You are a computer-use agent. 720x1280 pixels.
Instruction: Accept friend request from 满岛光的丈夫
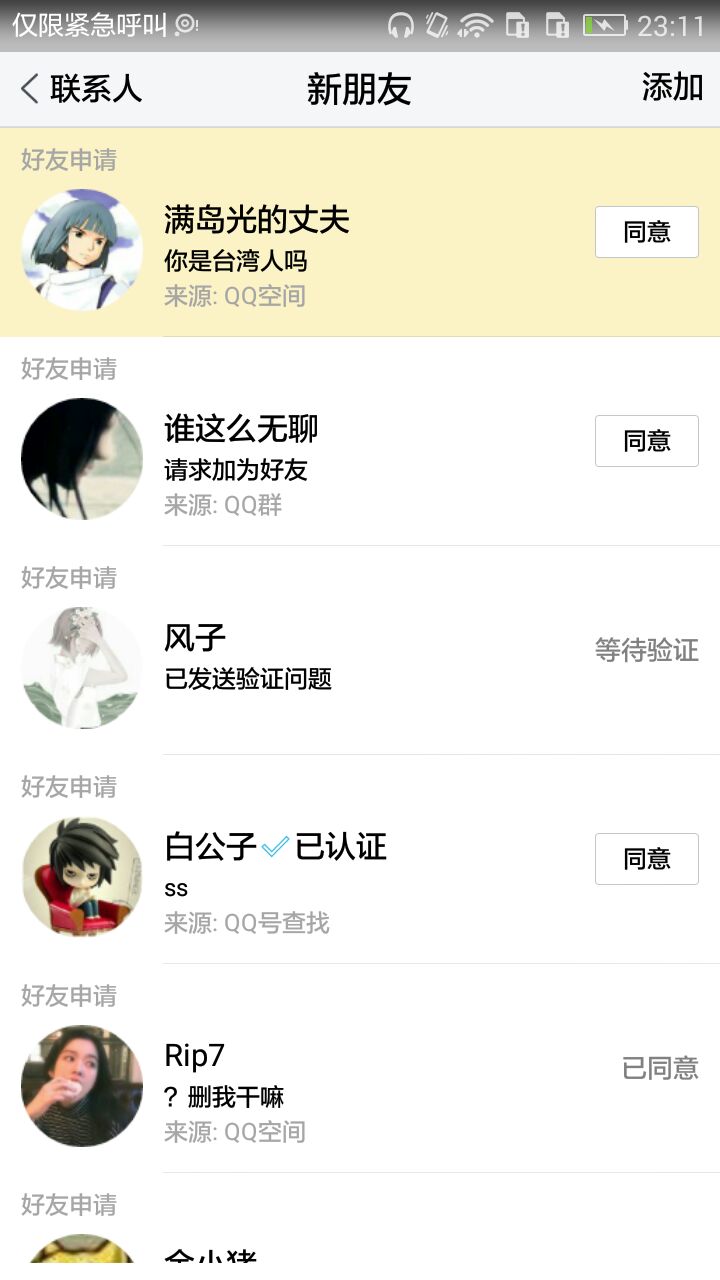tap(646, 232)
